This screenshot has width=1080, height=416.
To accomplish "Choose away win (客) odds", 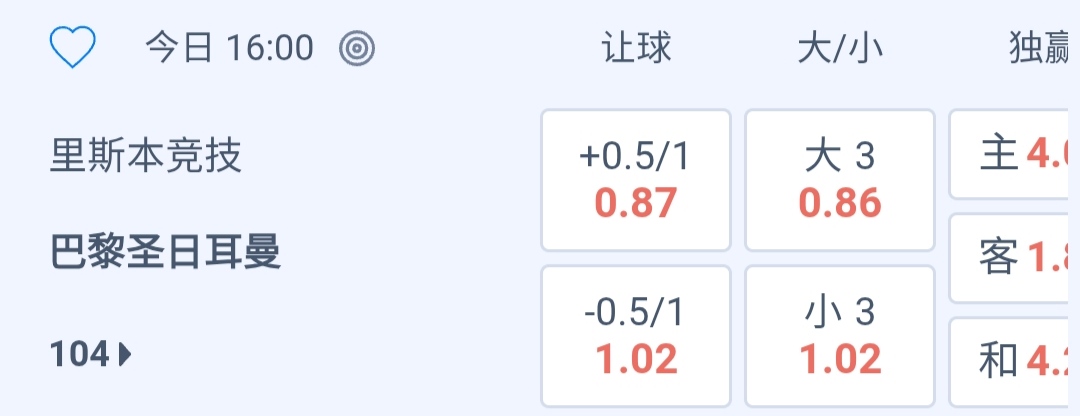I will coord(1014,258).
